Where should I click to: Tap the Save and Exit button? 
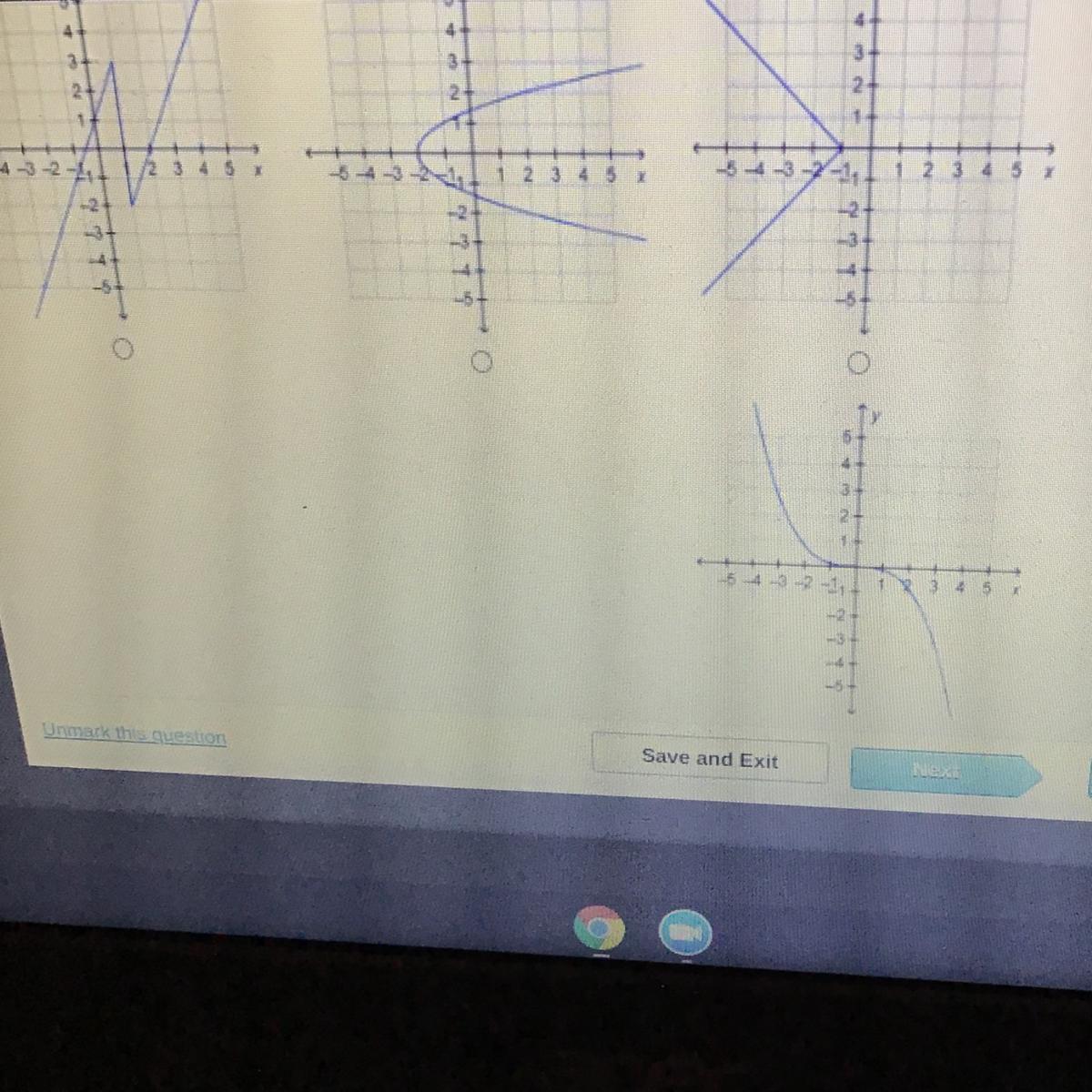pyautogui.click(x=710, y=757)
